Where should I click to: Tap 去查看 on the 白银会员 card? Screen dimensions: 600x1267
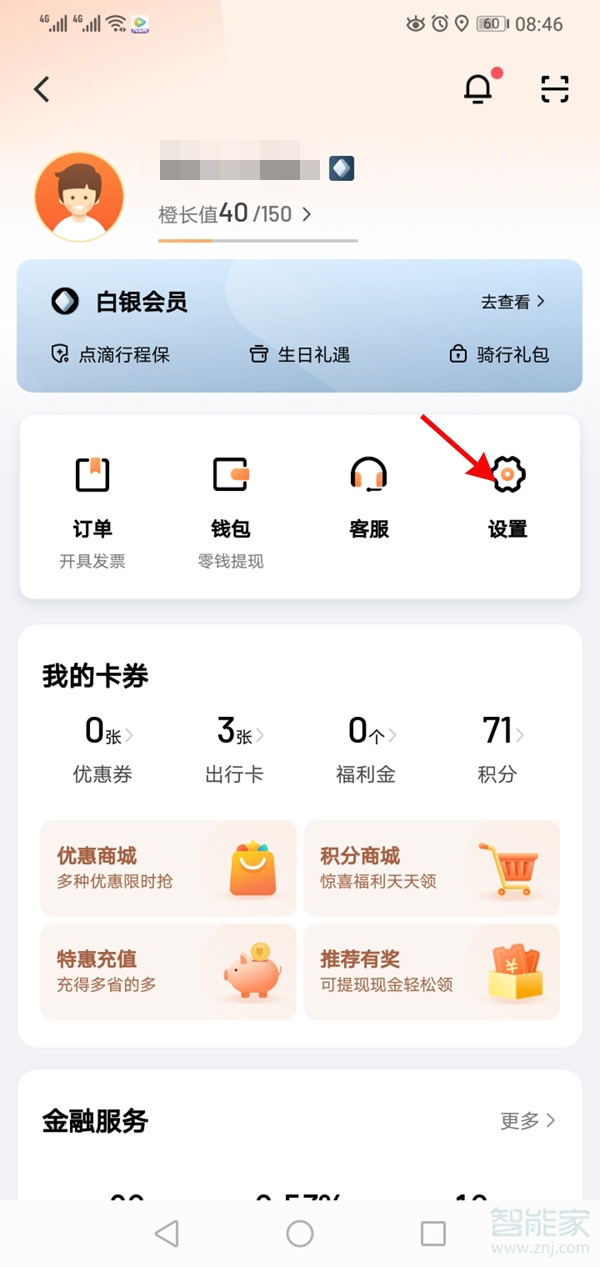click(x=512, y=301)
